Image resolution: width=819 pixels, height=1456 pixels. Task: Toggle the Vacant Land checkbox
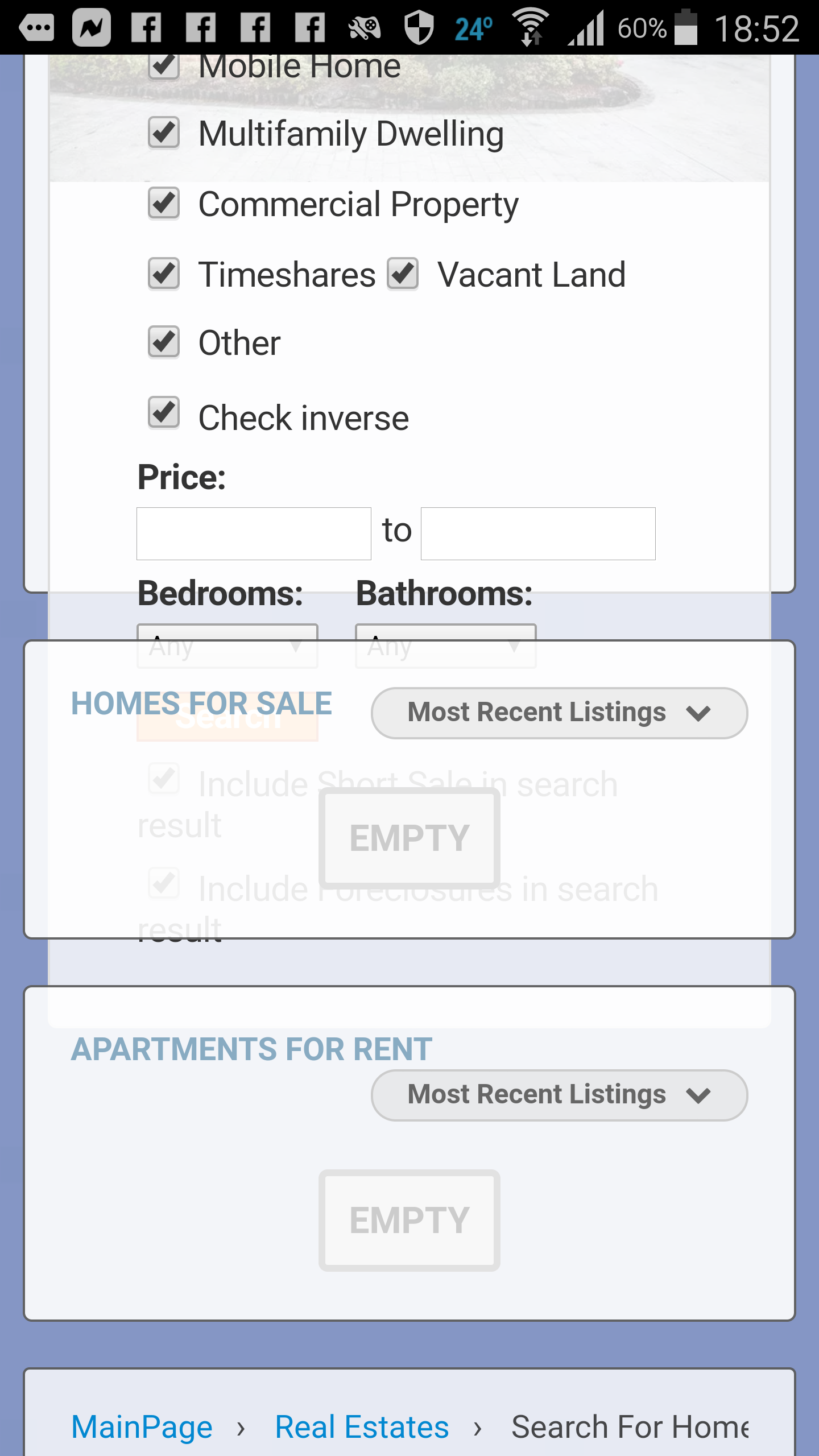coord(403,274)
